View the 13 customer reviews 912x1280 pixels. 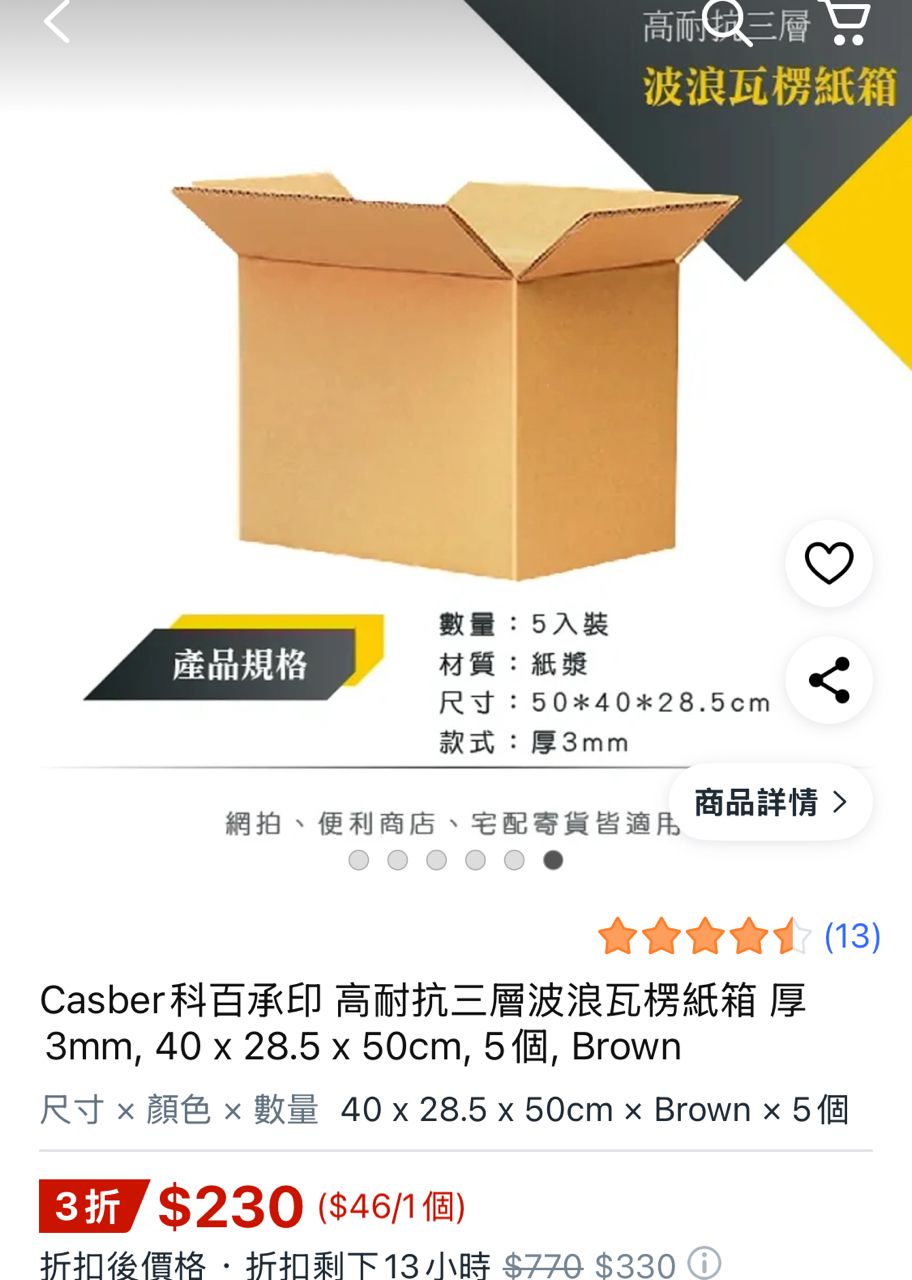[x=852, y=937]
